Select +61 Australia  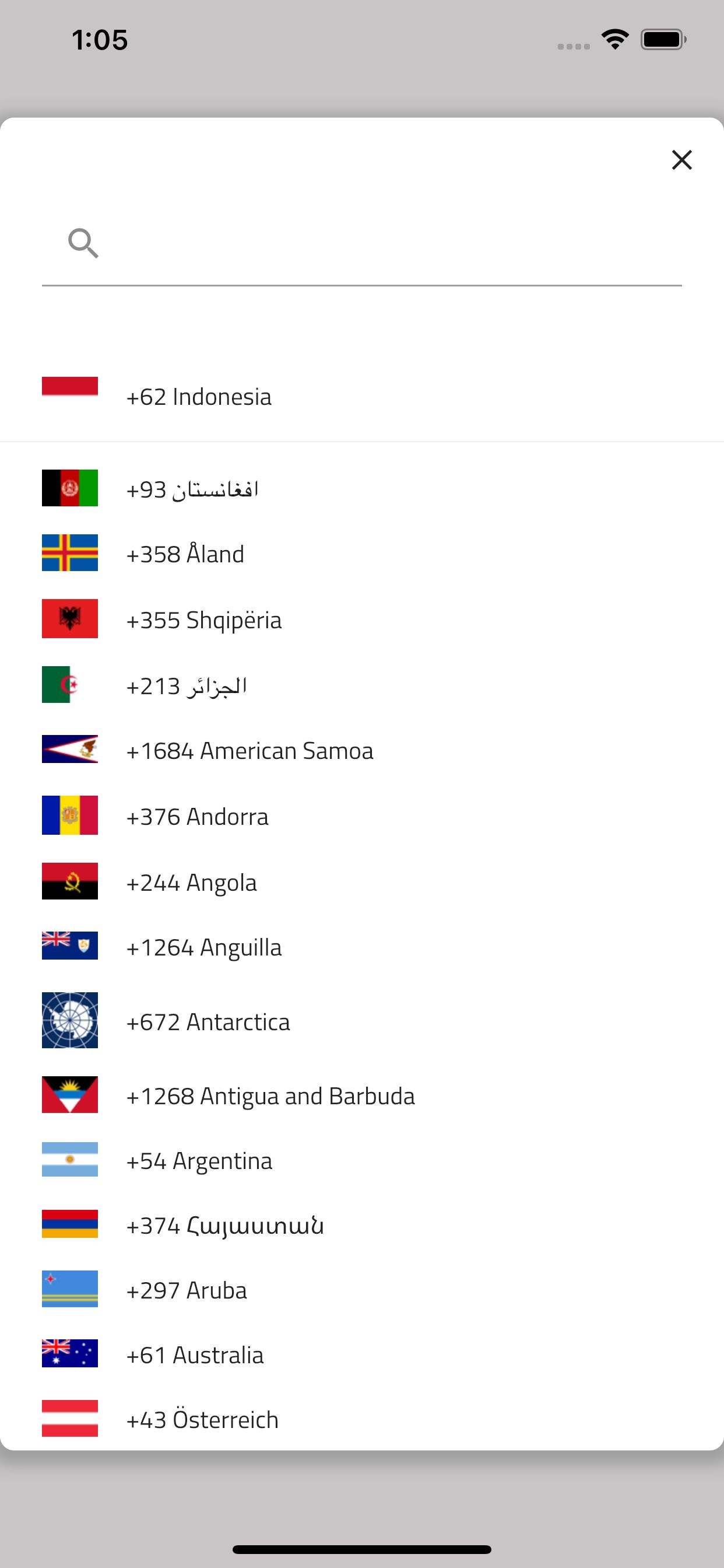tap(195, 1355)
